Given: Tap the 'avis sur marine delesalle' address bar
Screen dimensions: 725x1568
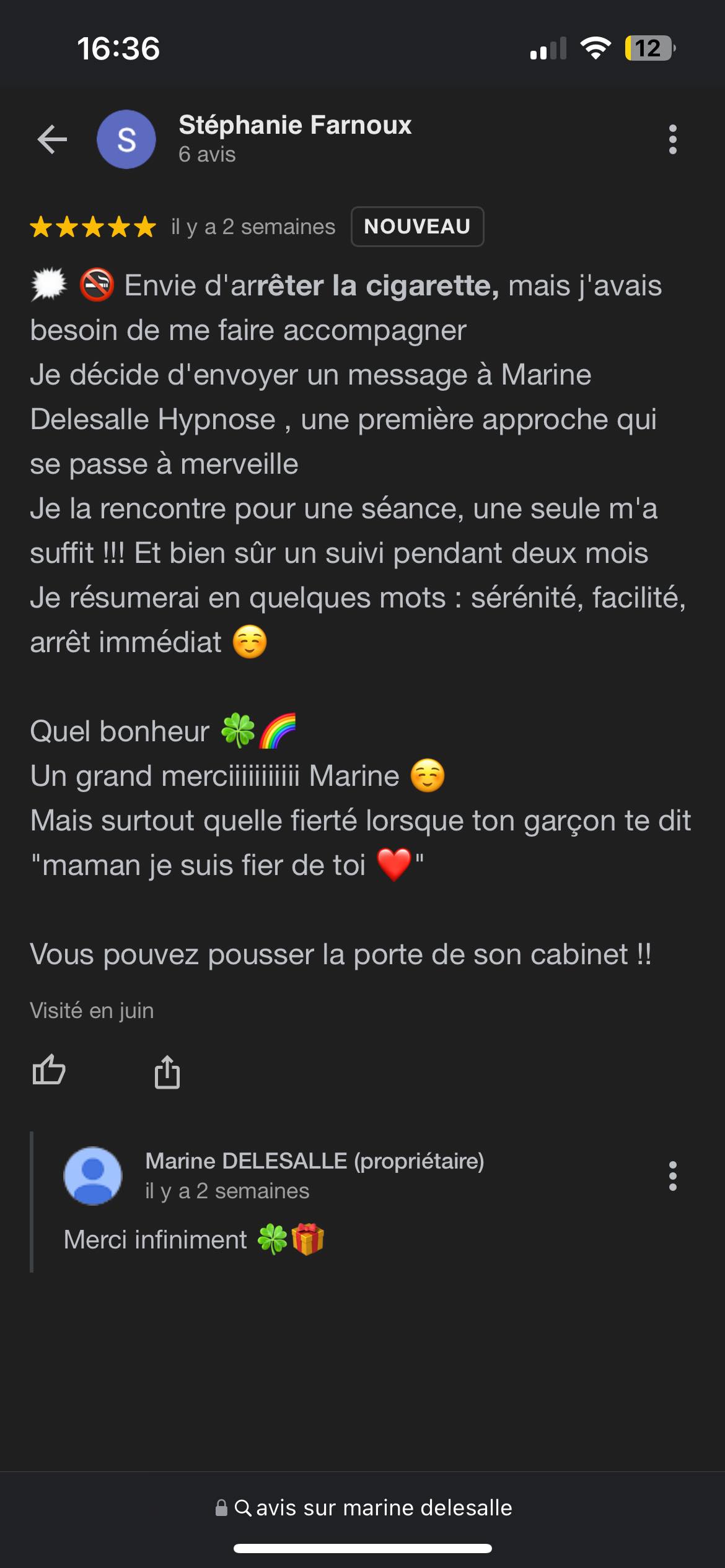Looking at the screenshot, I should point(363,1508).
